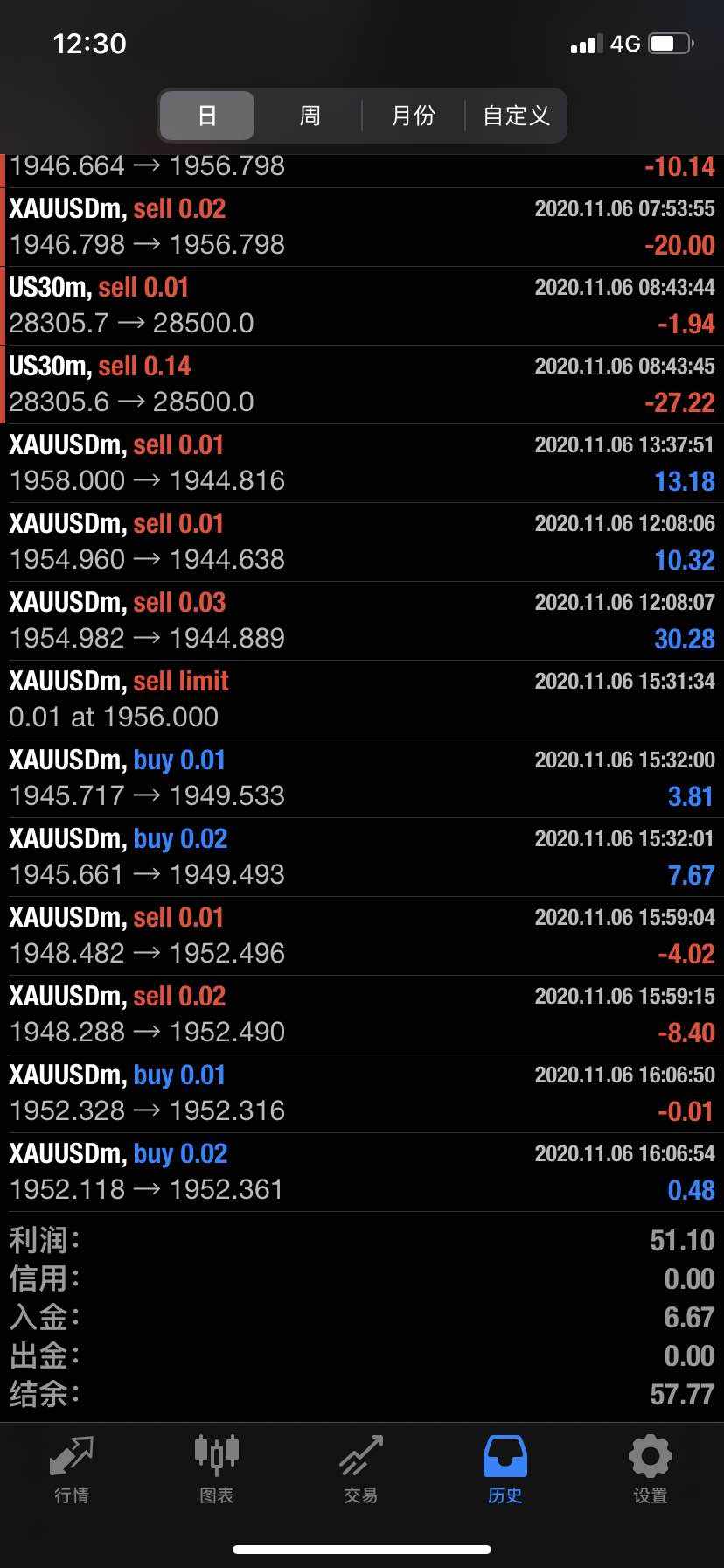
Task: Expand the XAUUSDm trade losing 20.00
Action: [x=362, y=227]
